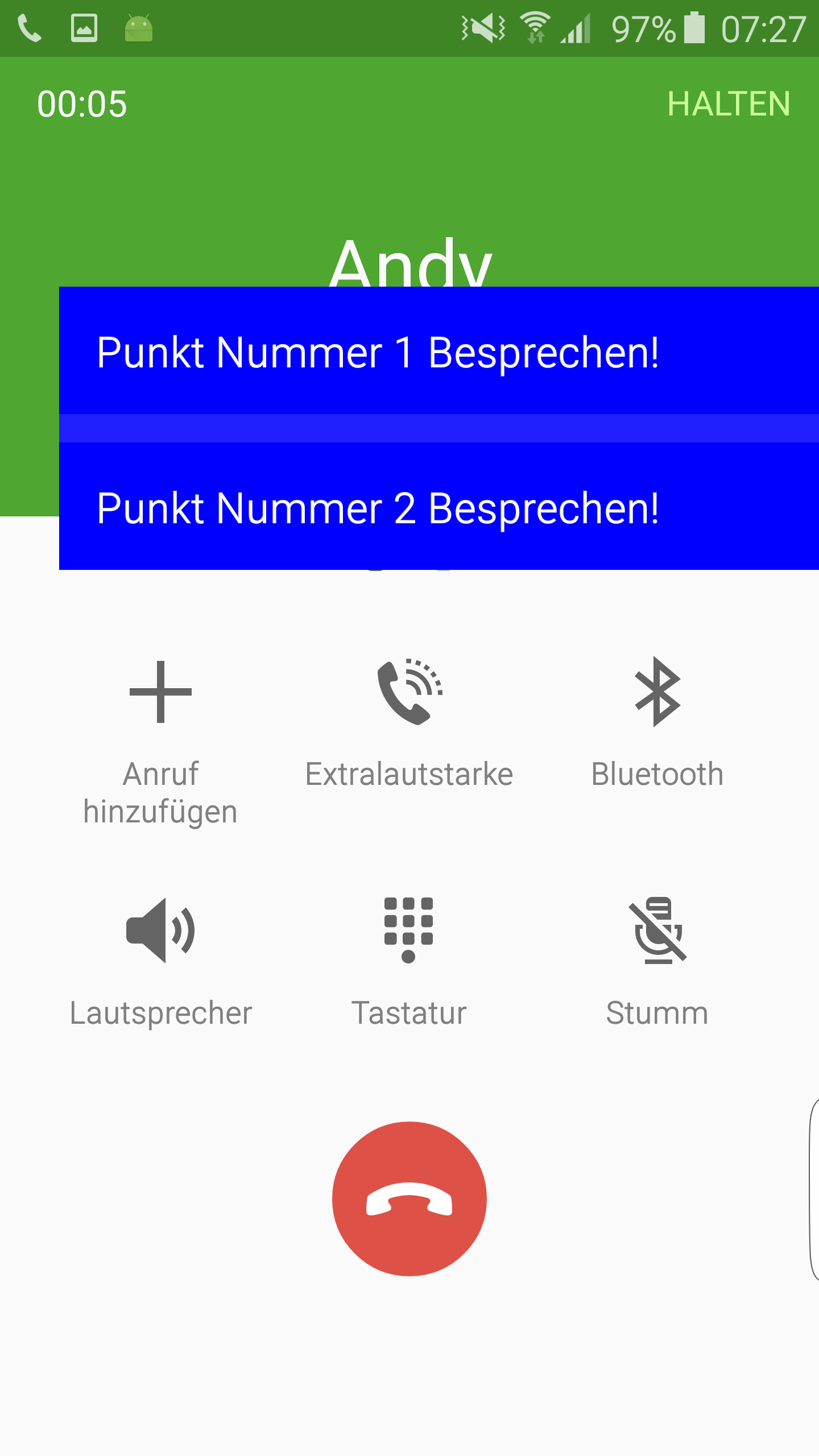Select the note Punkt Nummer 2 Besprechen!
Image resolution: width=819 pixels, height=1456 pixels.
coord(438,507)
